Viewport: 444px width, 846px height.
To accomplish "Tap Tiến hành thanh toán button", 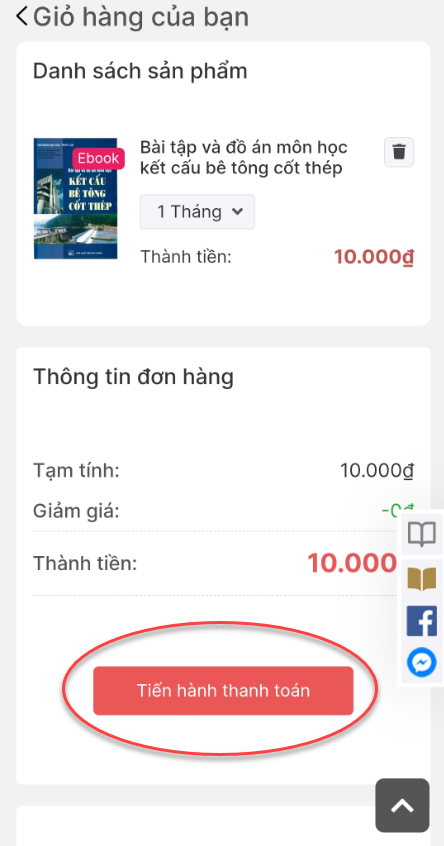I will [223, 691].
